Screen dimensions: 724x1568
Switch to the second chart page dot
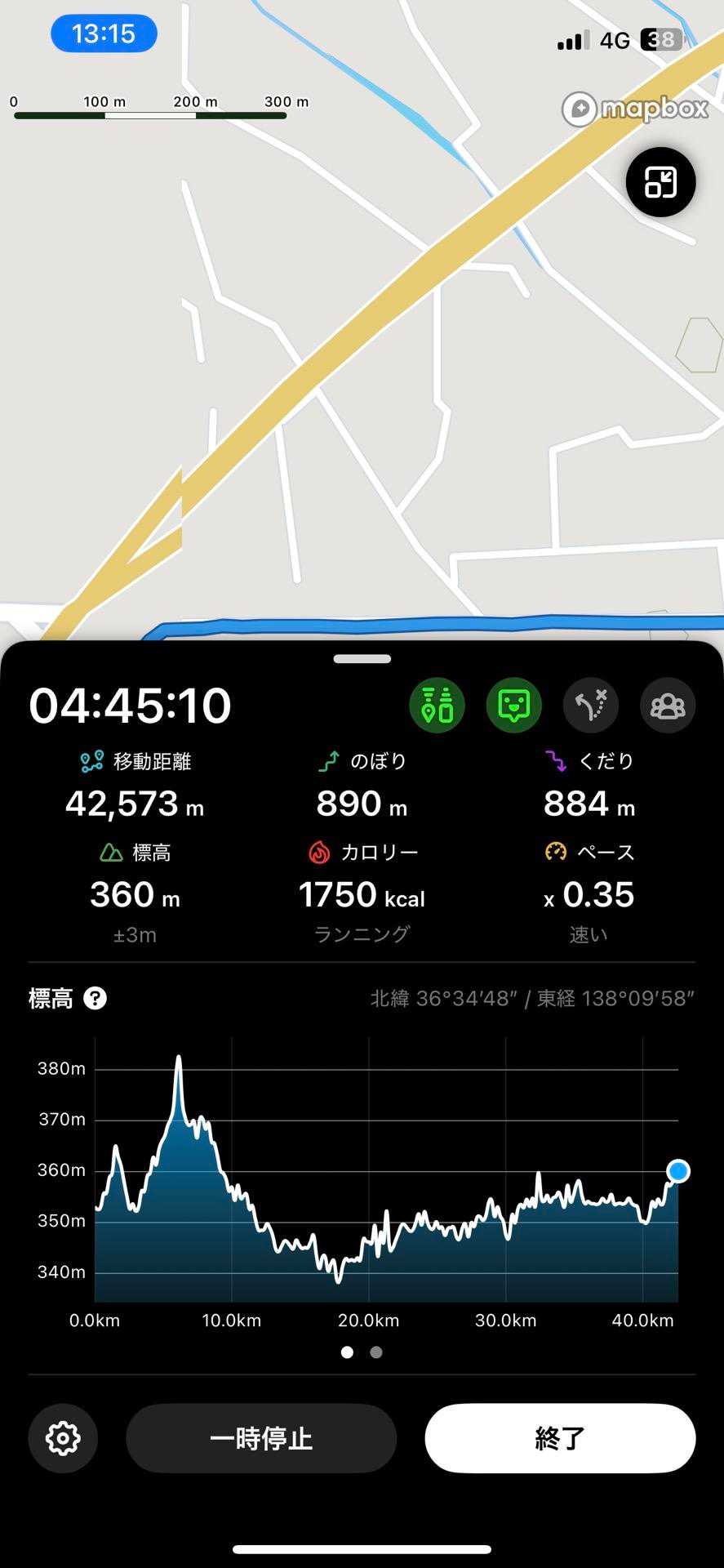tap(376, 1352)
